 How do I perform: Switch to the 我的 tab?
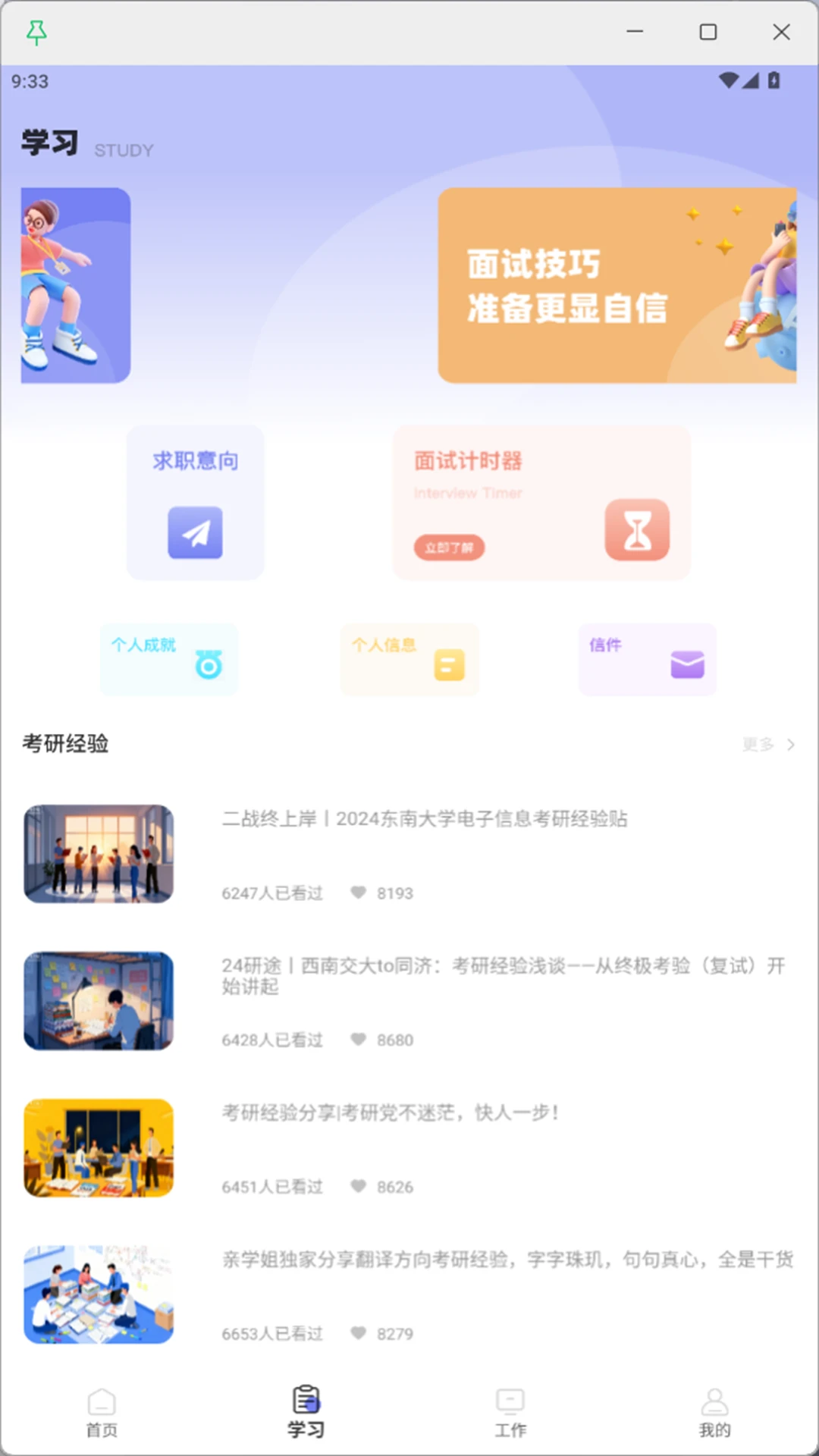tap(714, 1413)
